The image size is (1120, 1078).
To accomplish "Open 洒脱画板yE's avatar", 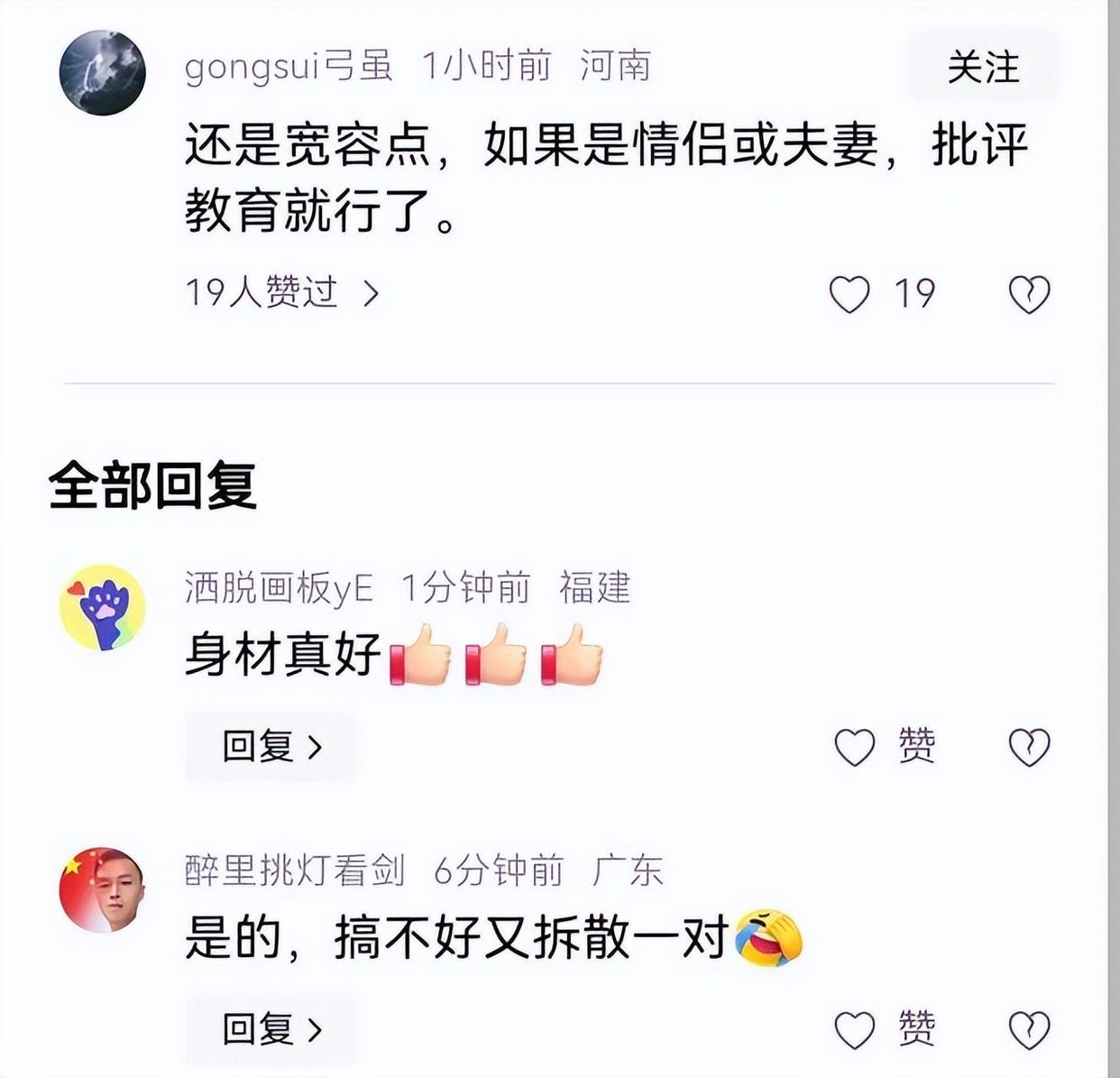I will [x=103, y=607].
